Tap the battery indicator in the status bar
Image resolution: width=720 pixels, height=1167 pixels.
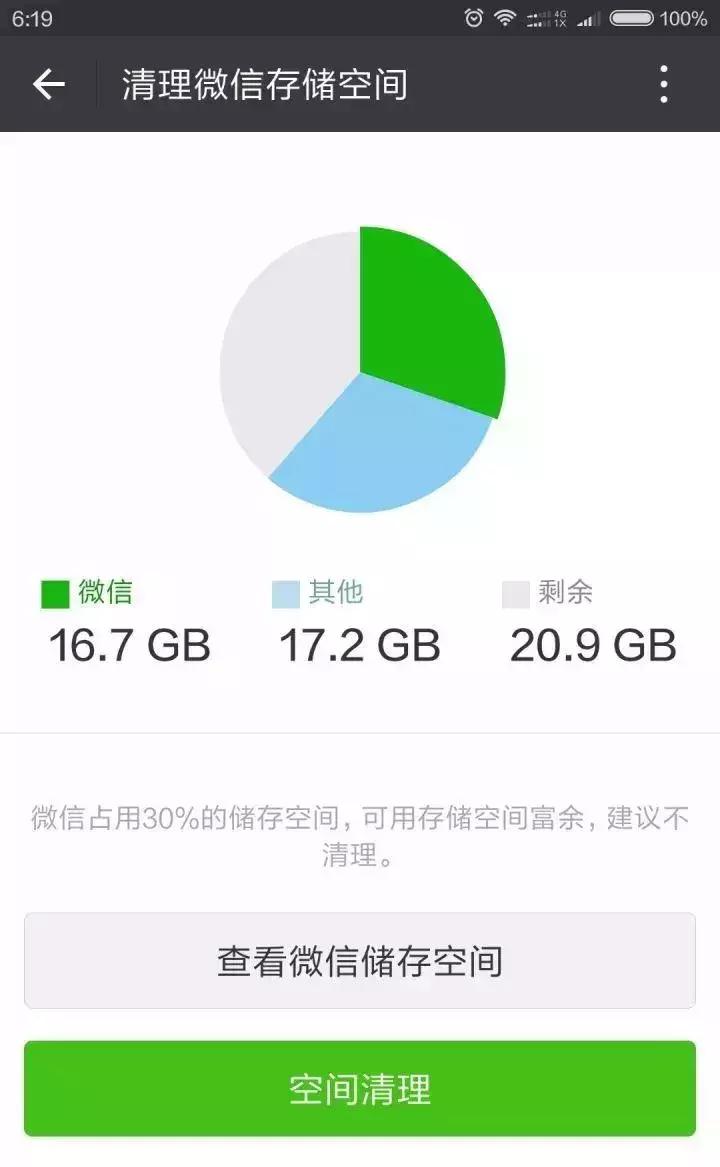pyautogui.click(x=634, y=16)
